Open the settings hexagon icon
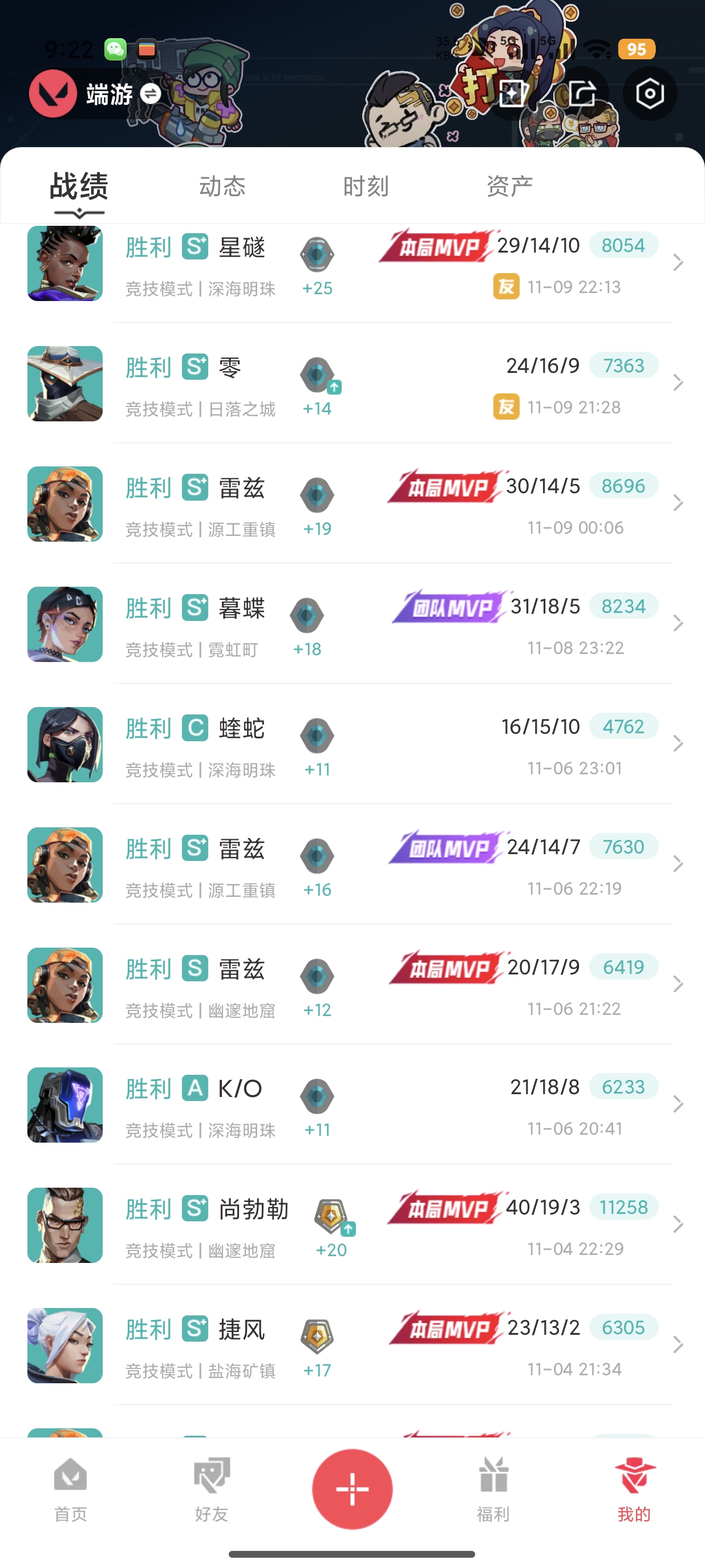This screenshot has height=1568, width=705. (650, 94)
